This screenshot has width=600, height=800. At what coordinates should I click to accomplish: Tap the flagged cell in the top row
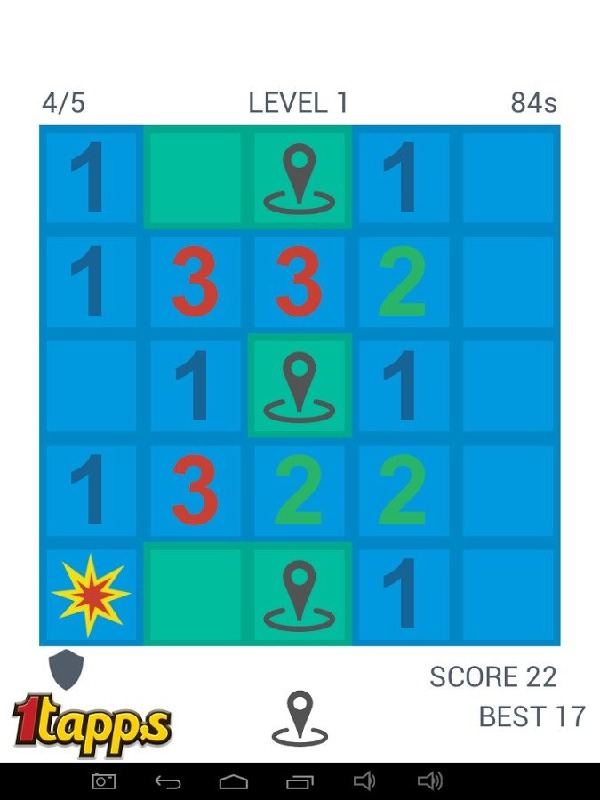click(x=299, y=178)
